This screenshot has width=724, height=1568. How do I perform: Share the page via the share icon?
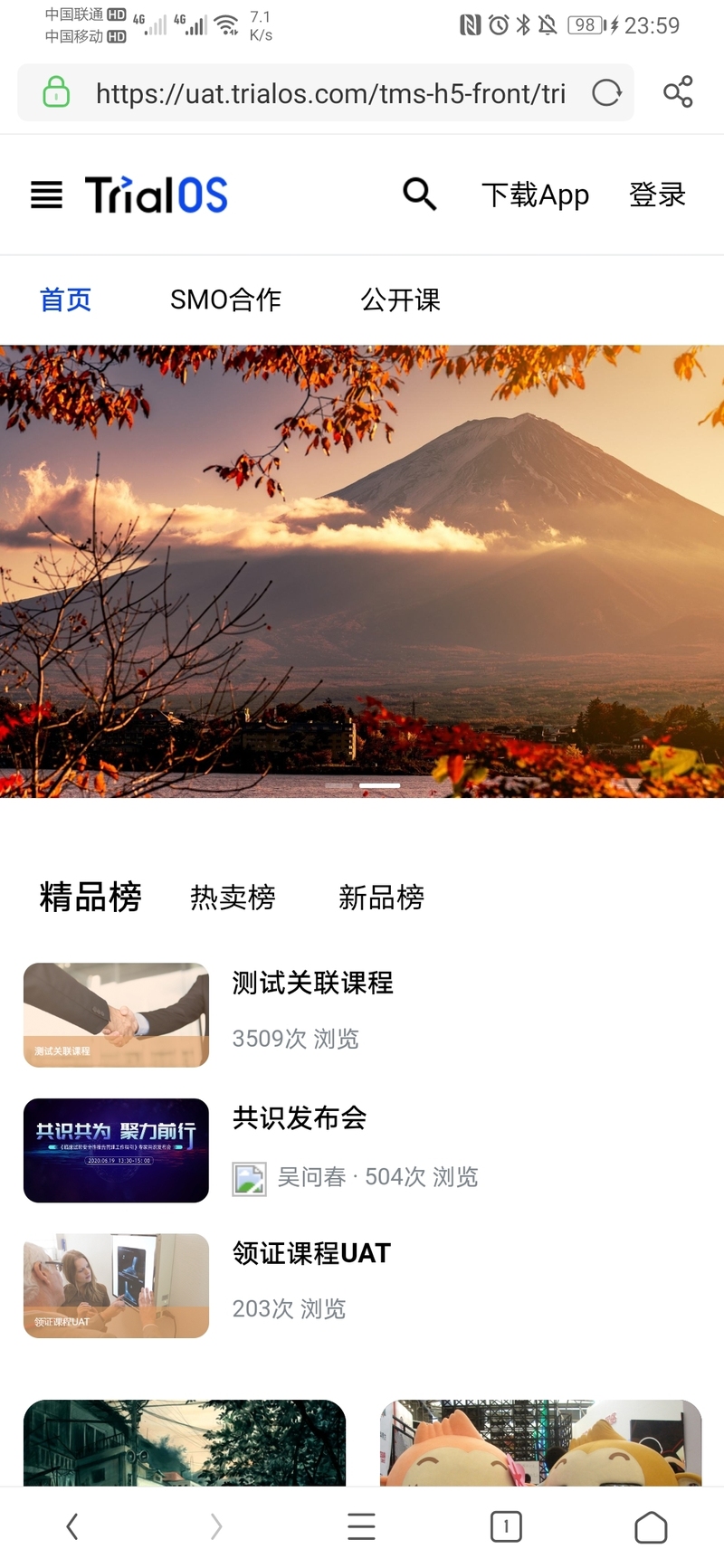[x=678, y=92]
